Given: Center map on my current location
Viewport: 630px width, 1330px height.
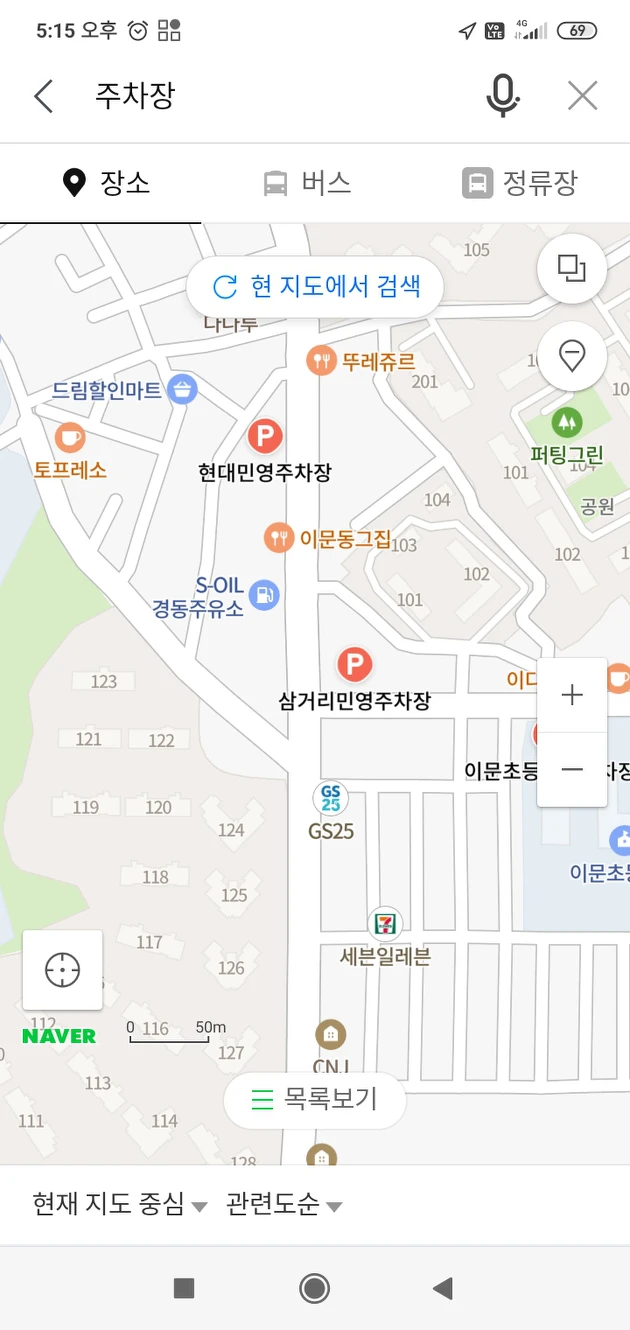Looking at the screenshot, I should tap(62, 969).
